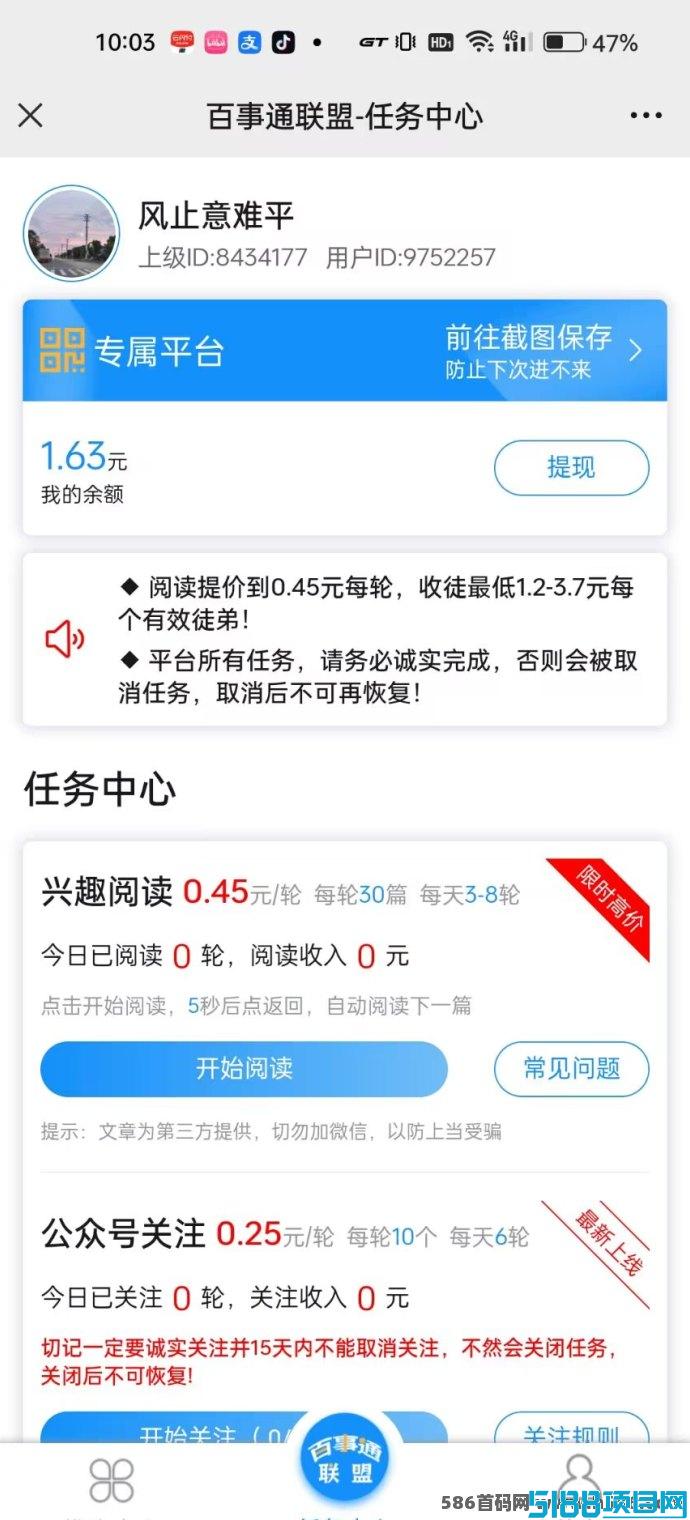Start reading with 开始阅读
Viewport: 690px width, 1520px height.
[x=244, y=1068]
